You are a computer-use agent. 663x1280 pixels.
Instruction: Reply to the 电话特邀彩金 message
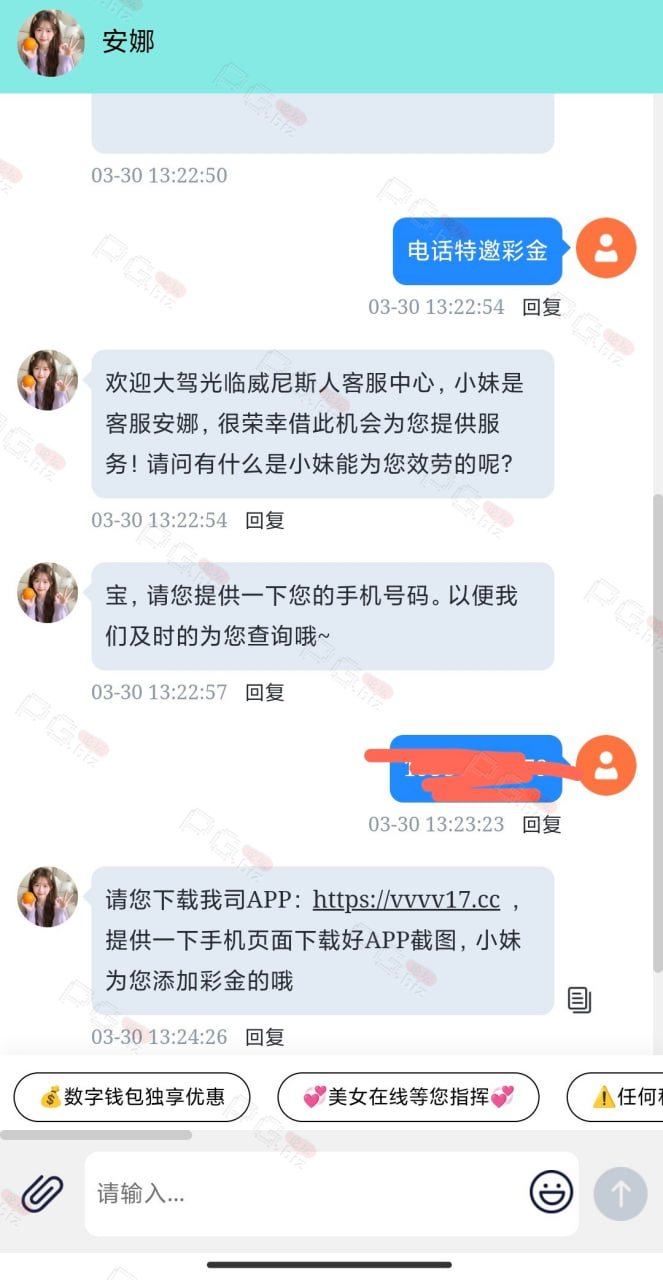(x=542, y=307)
